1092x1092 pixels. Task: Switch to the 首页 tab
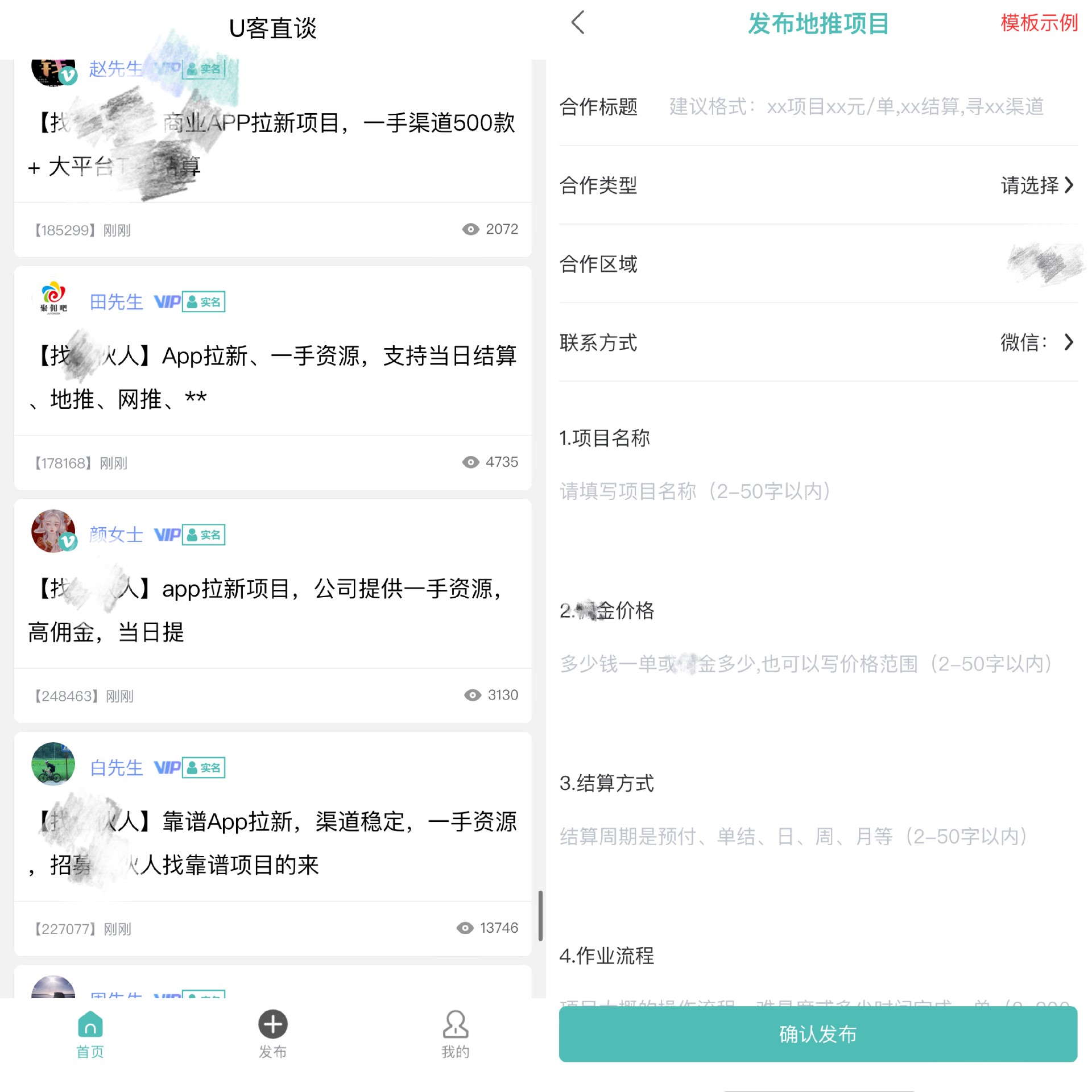point(90,1034)
